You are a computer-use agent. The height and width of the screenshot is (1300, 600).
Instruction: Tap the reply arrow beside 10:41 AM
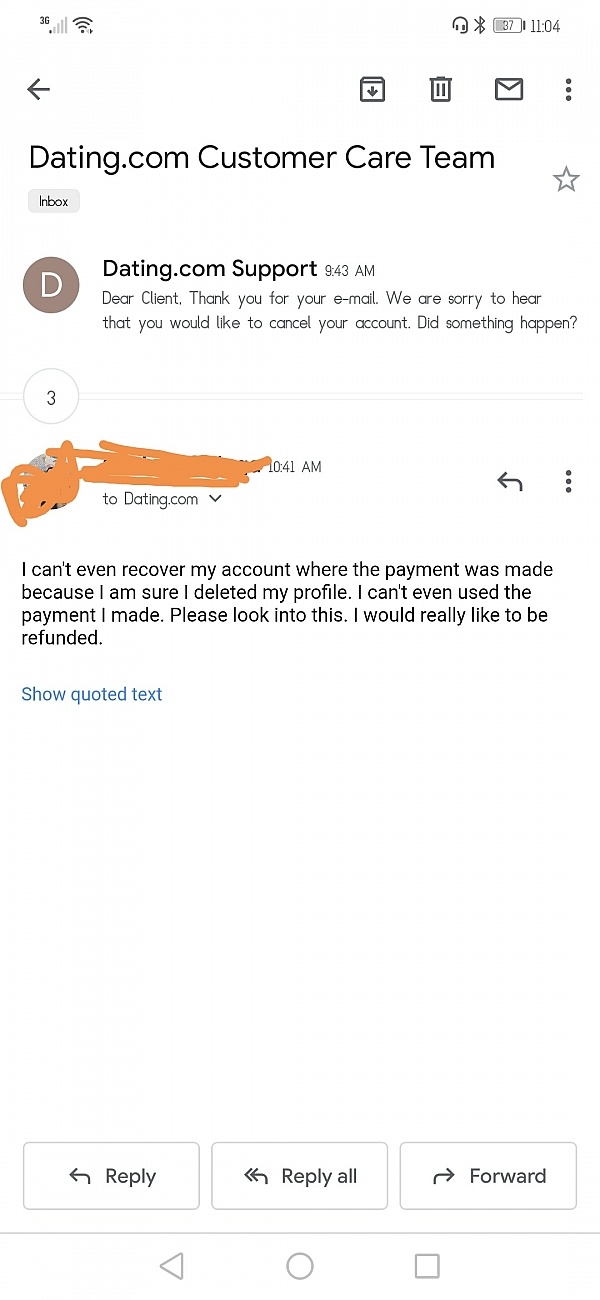pos(510,482)
